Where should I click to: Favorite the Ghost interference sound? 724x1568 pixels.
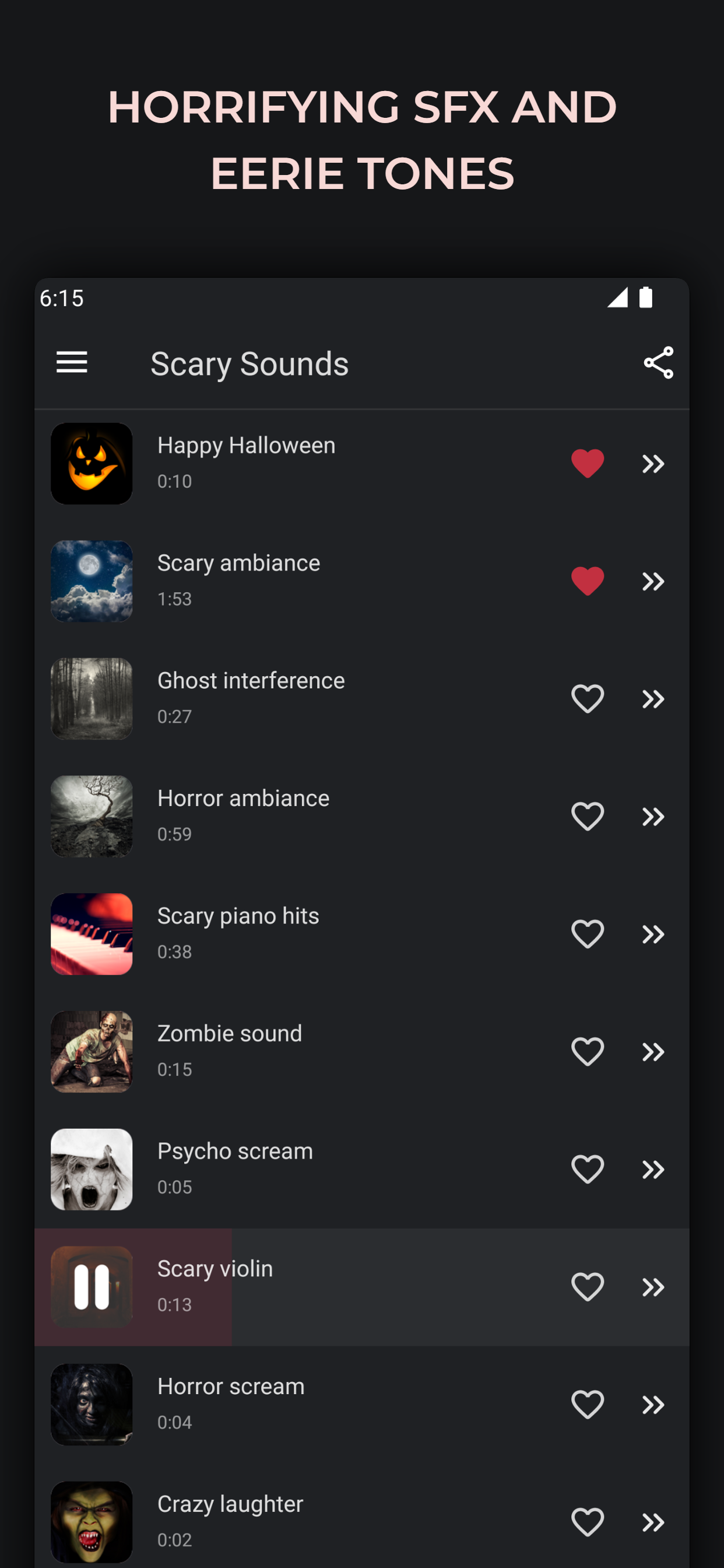pos(587,698)
